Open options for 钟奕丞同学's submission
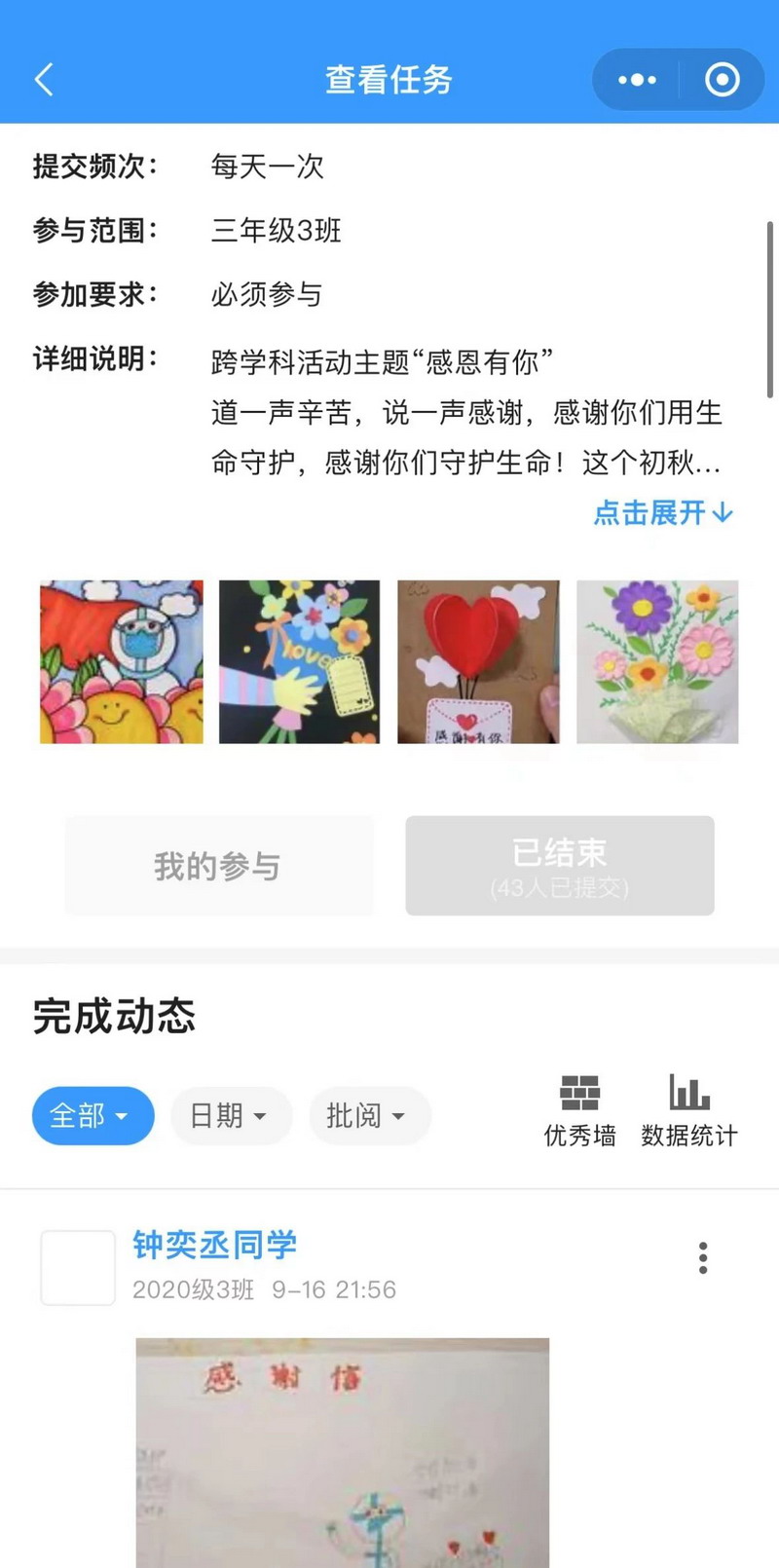The width and height of the screenshot is (779, 1568). pos(703,1258)
